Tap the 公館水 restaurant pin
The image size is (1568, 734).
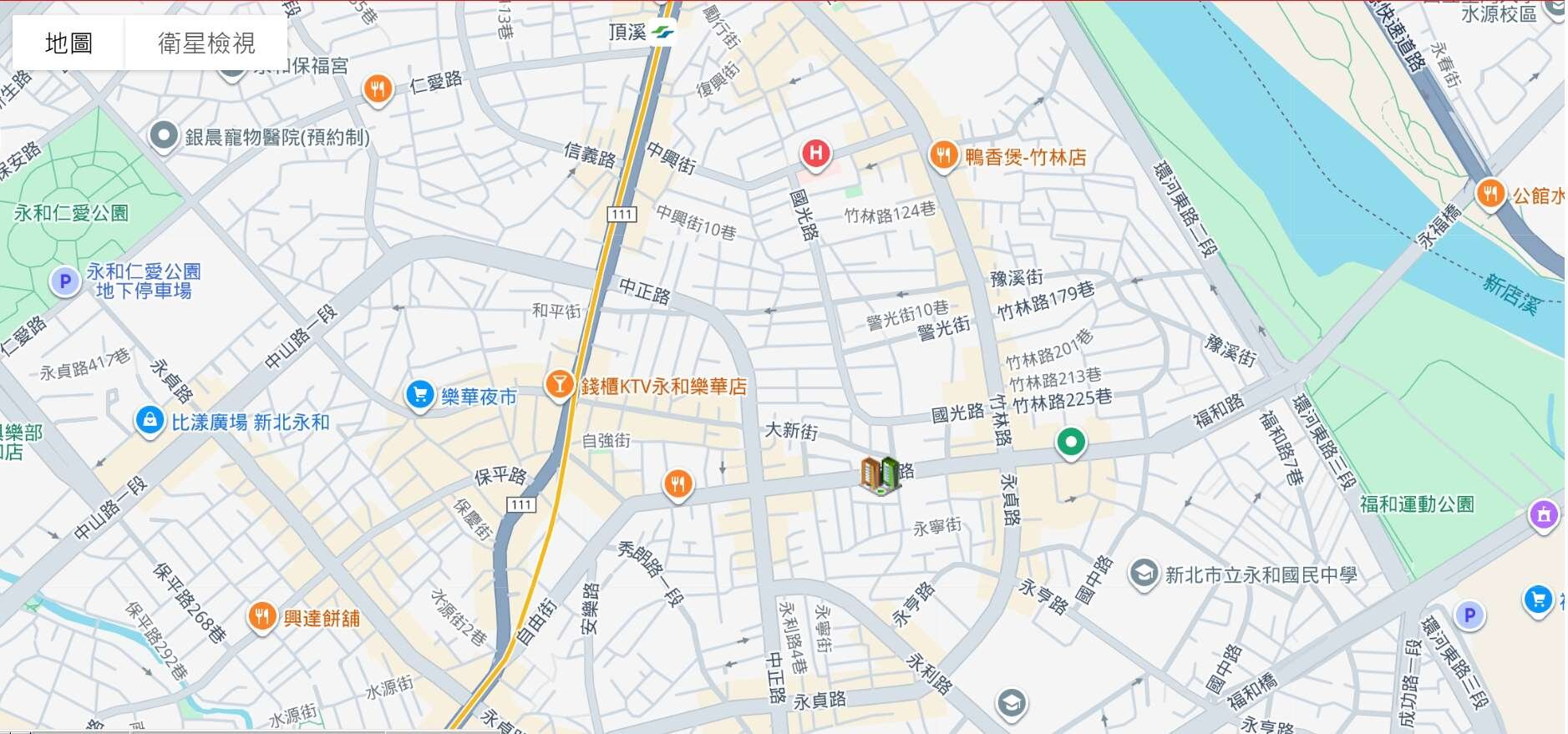[1490, 194]
